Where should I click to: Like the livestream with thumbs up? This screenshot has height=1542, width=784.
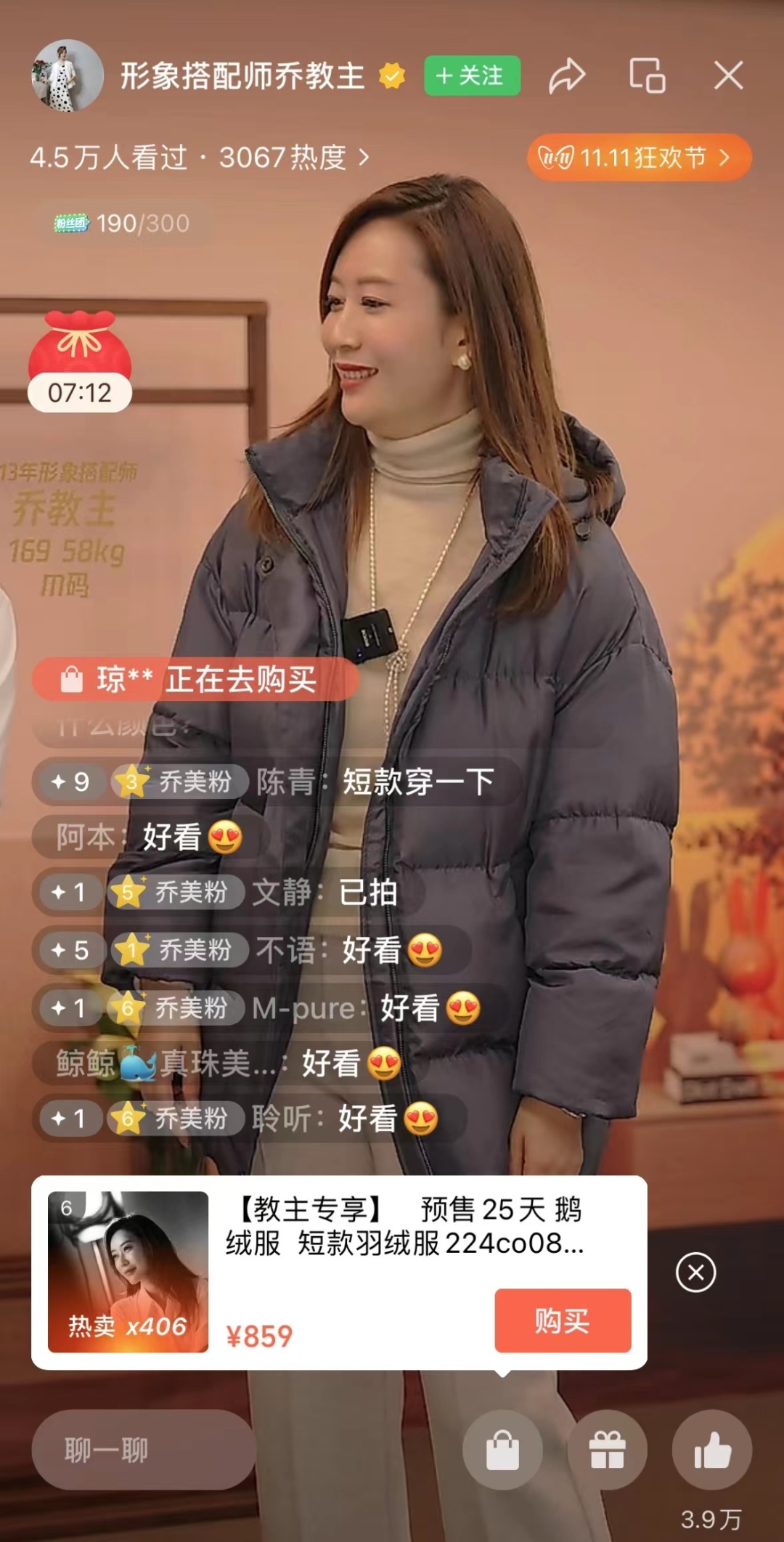[x=711, y=1450]
